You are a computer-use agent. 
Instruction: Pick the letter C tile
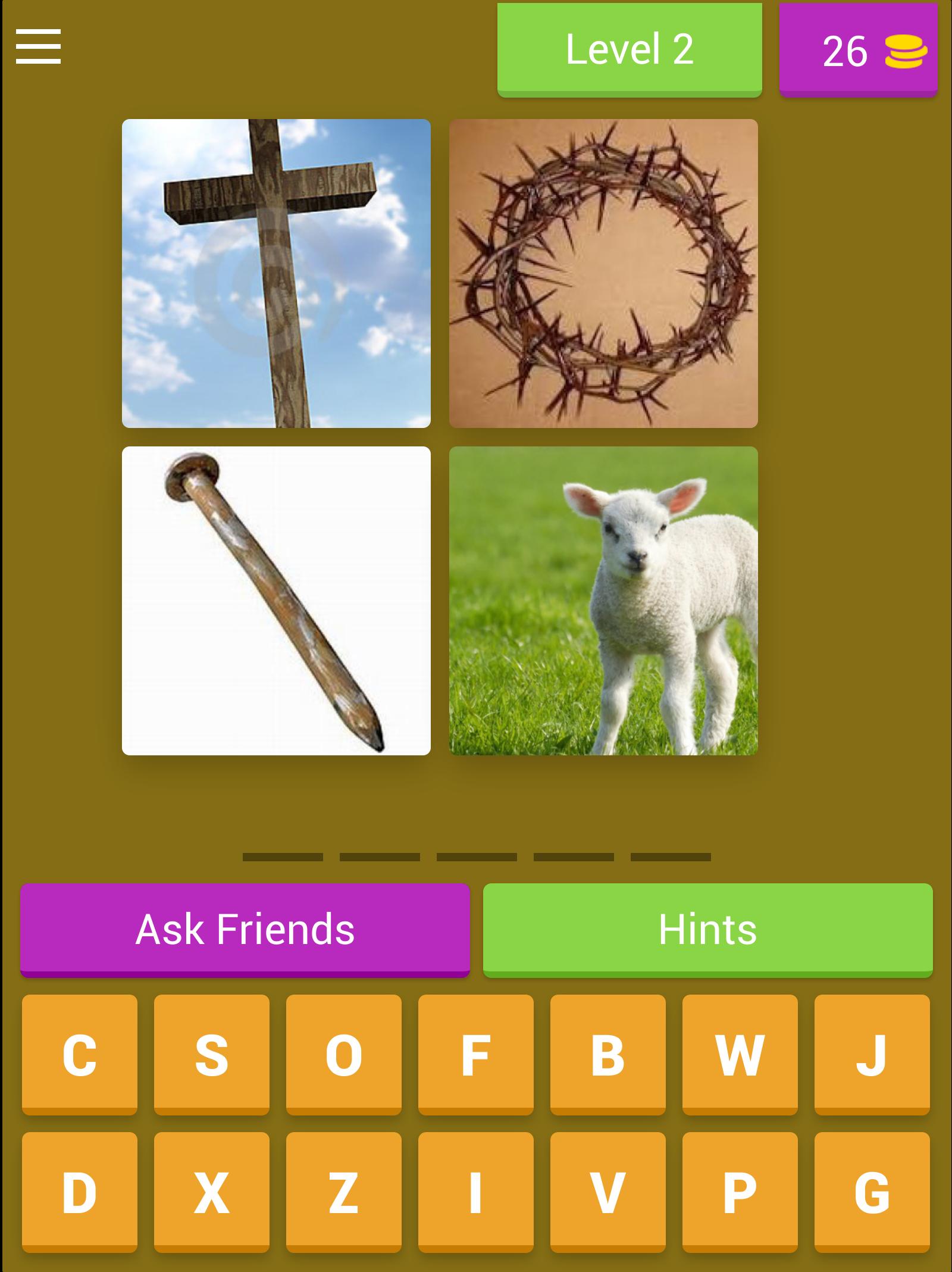coord(80,1055)
